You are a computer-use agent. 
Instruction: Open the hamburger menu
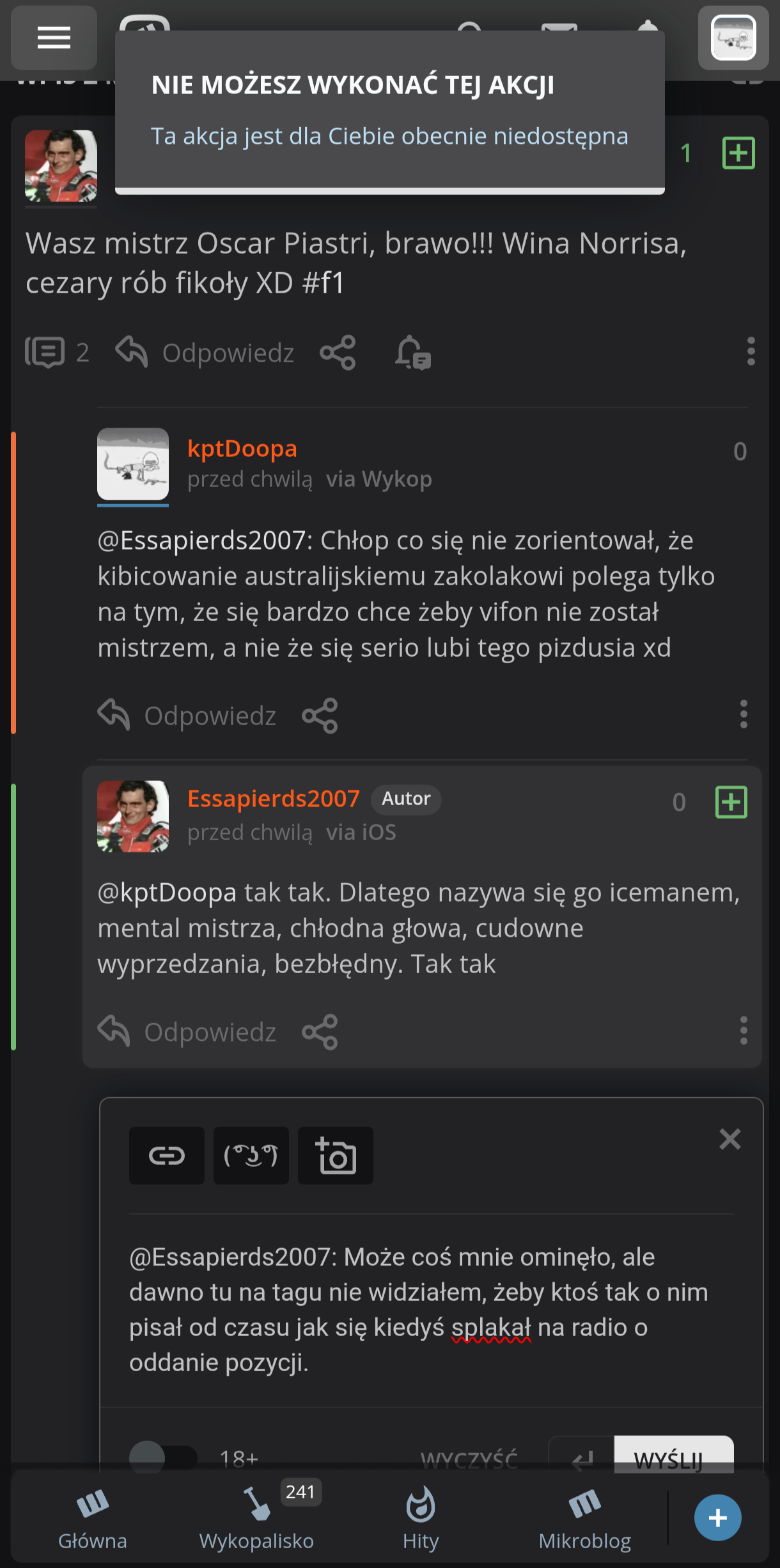coord(54,38)
